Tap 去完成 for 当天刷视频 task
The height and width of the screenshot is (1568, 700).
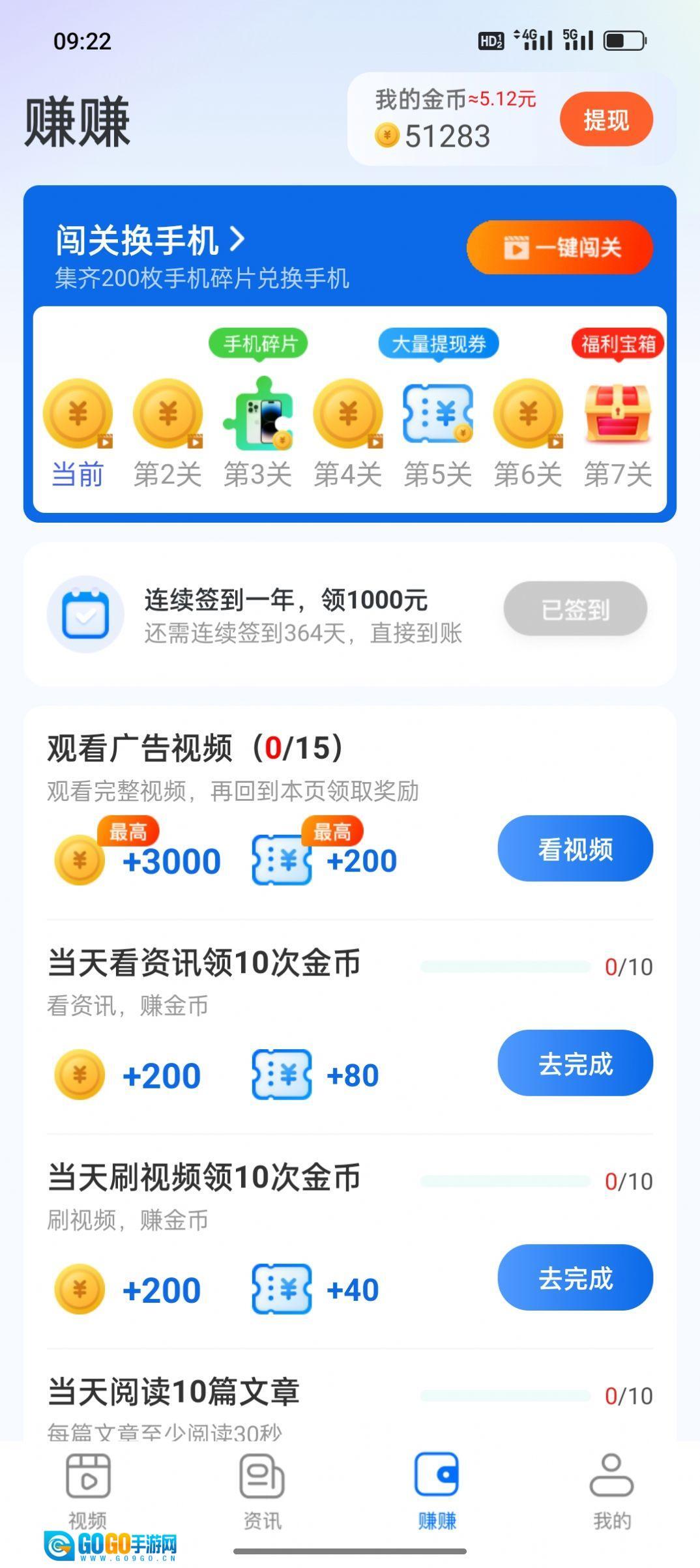pyautogui.click(x=575, y=1277)
